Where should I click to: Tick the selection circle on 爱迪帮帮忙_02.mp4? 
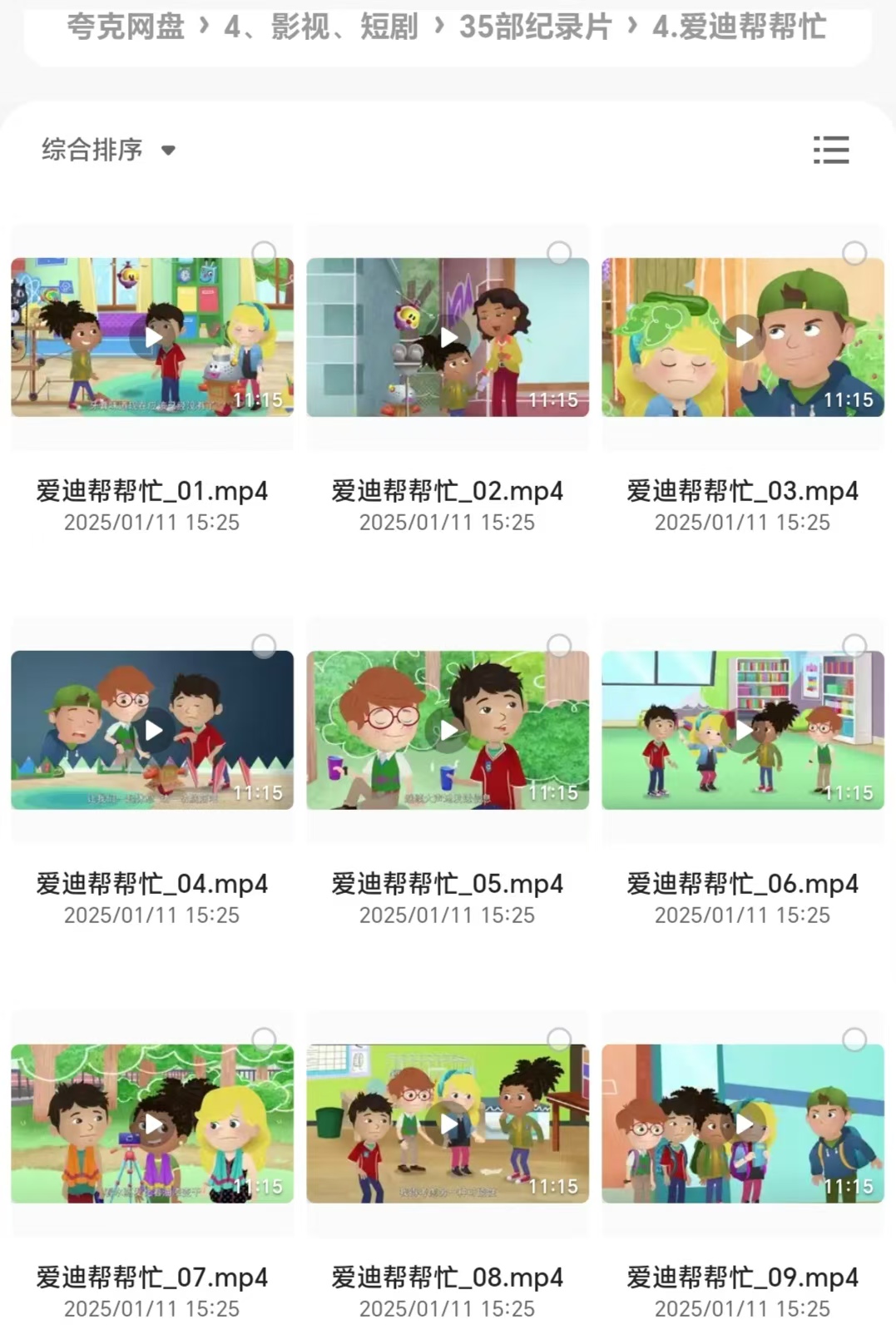559,253
